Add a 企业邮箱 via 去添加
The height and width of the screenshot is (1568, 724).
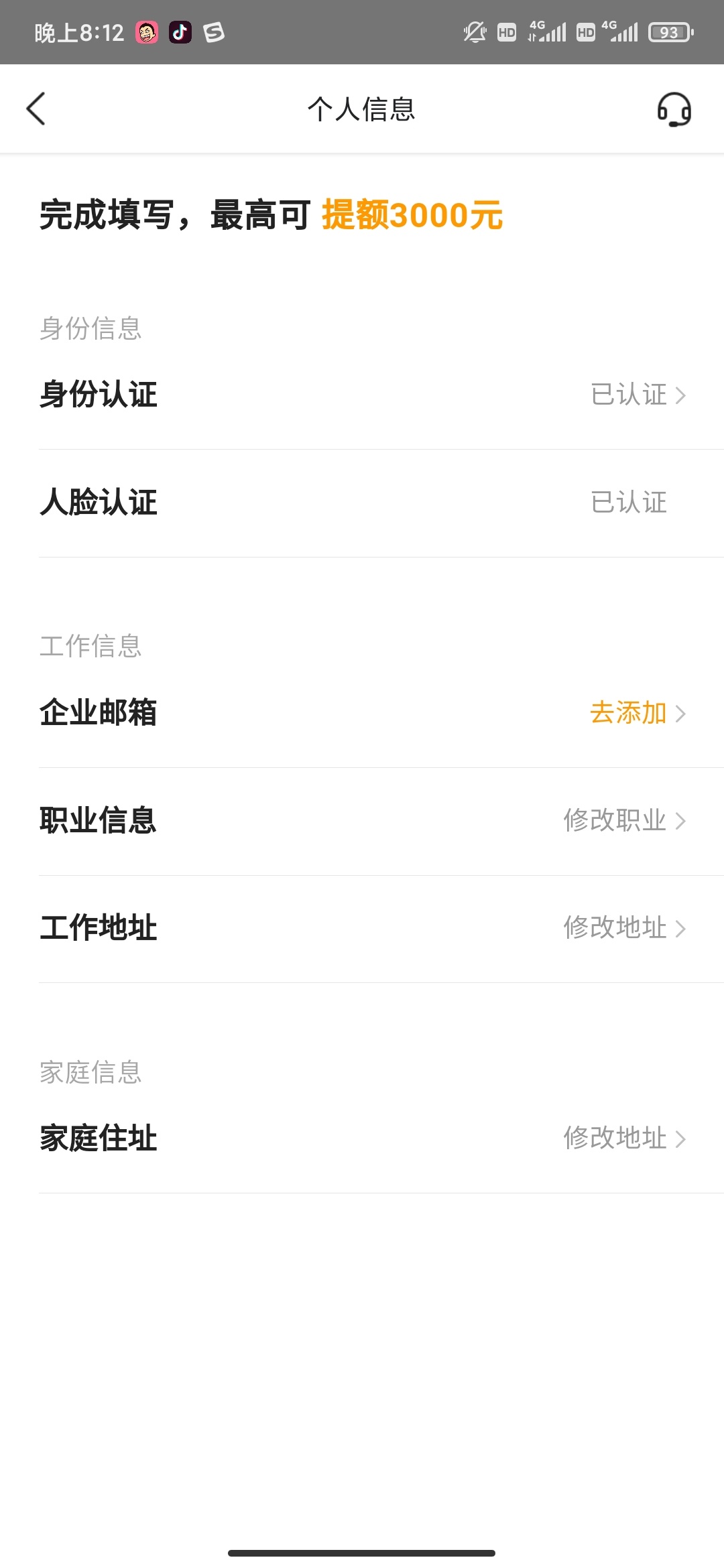coord(637,713)
